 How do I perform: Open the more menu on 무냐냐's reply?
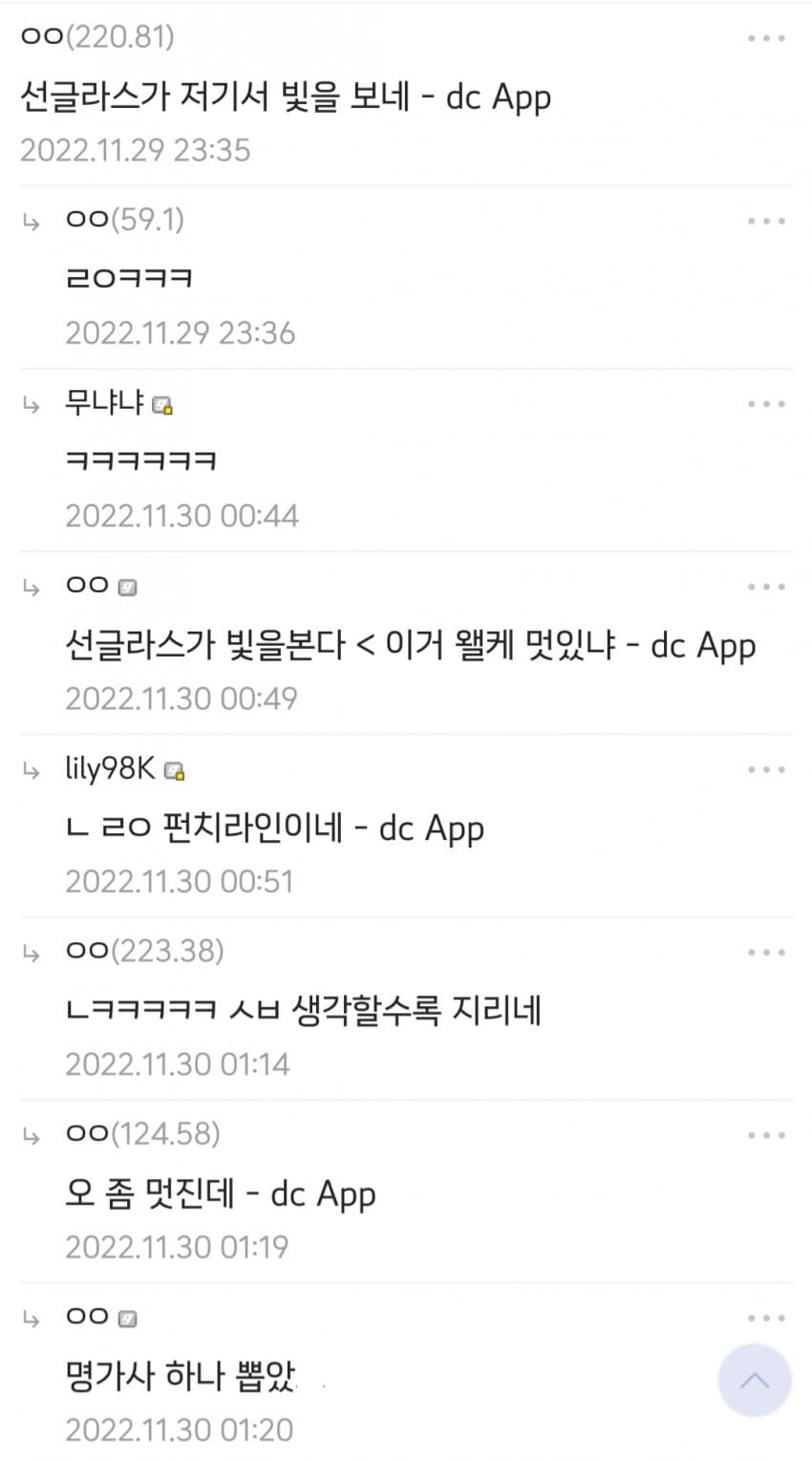click(x=766, y=404)
